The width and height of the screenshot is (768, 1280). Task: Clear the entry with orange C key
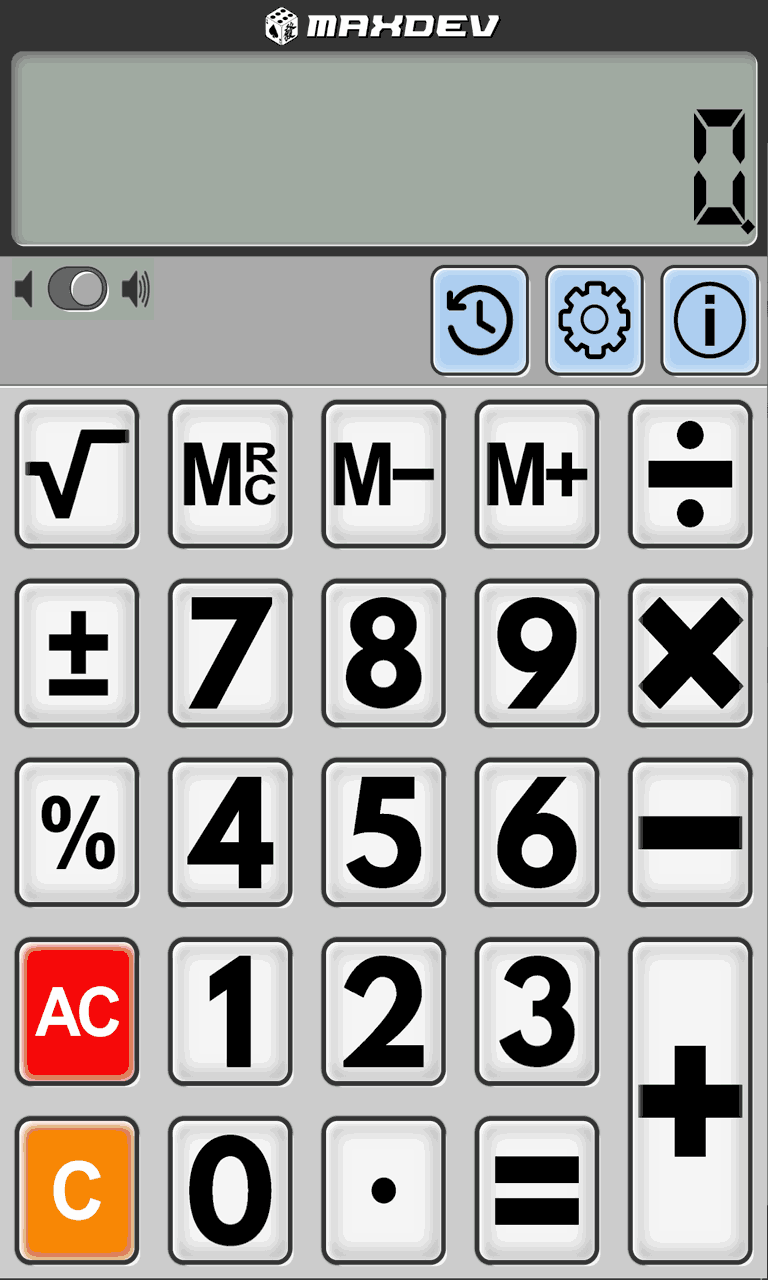77,1191
